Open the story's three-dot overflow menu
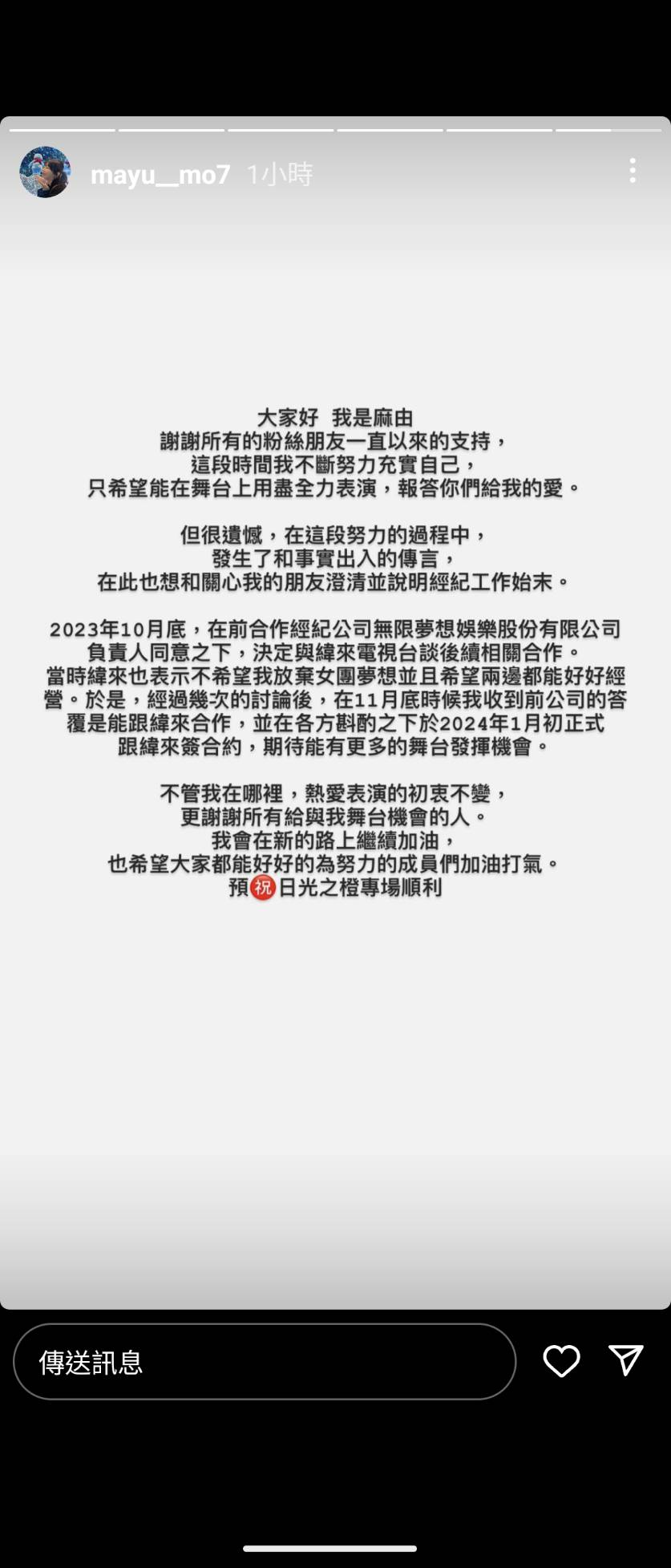 click(x=633, y=170)
